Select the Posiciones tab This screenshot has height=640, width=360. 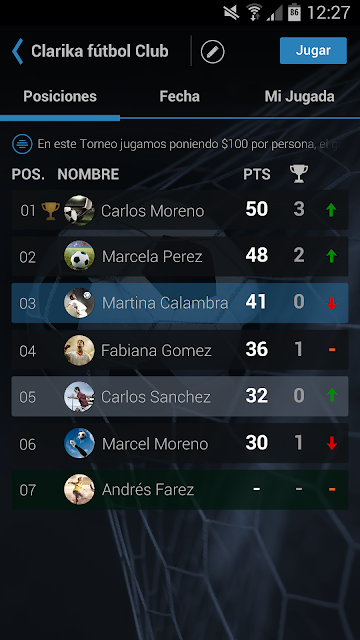[60, 96]
